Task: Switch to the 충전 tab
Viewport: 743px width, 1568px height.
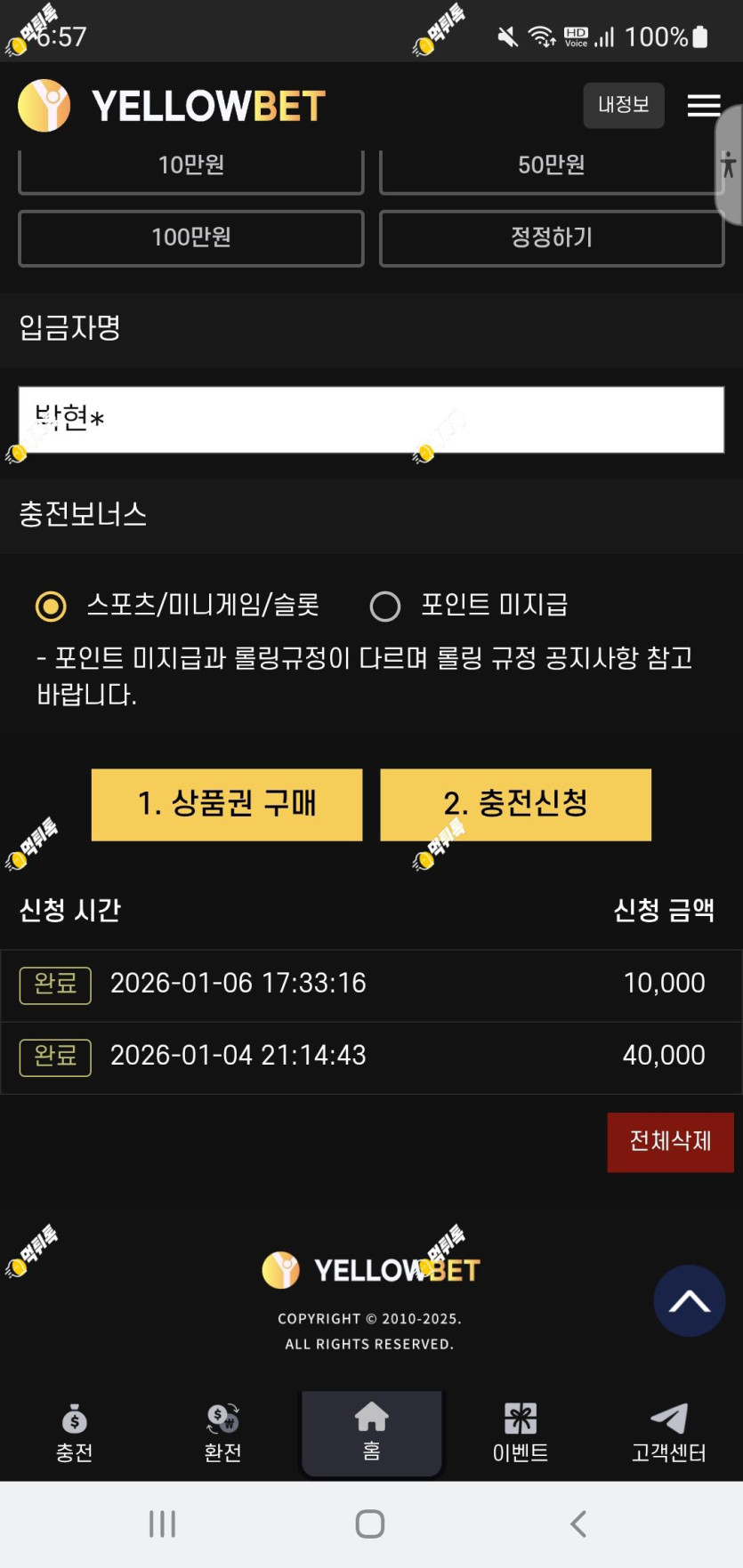Action: 75,1432
